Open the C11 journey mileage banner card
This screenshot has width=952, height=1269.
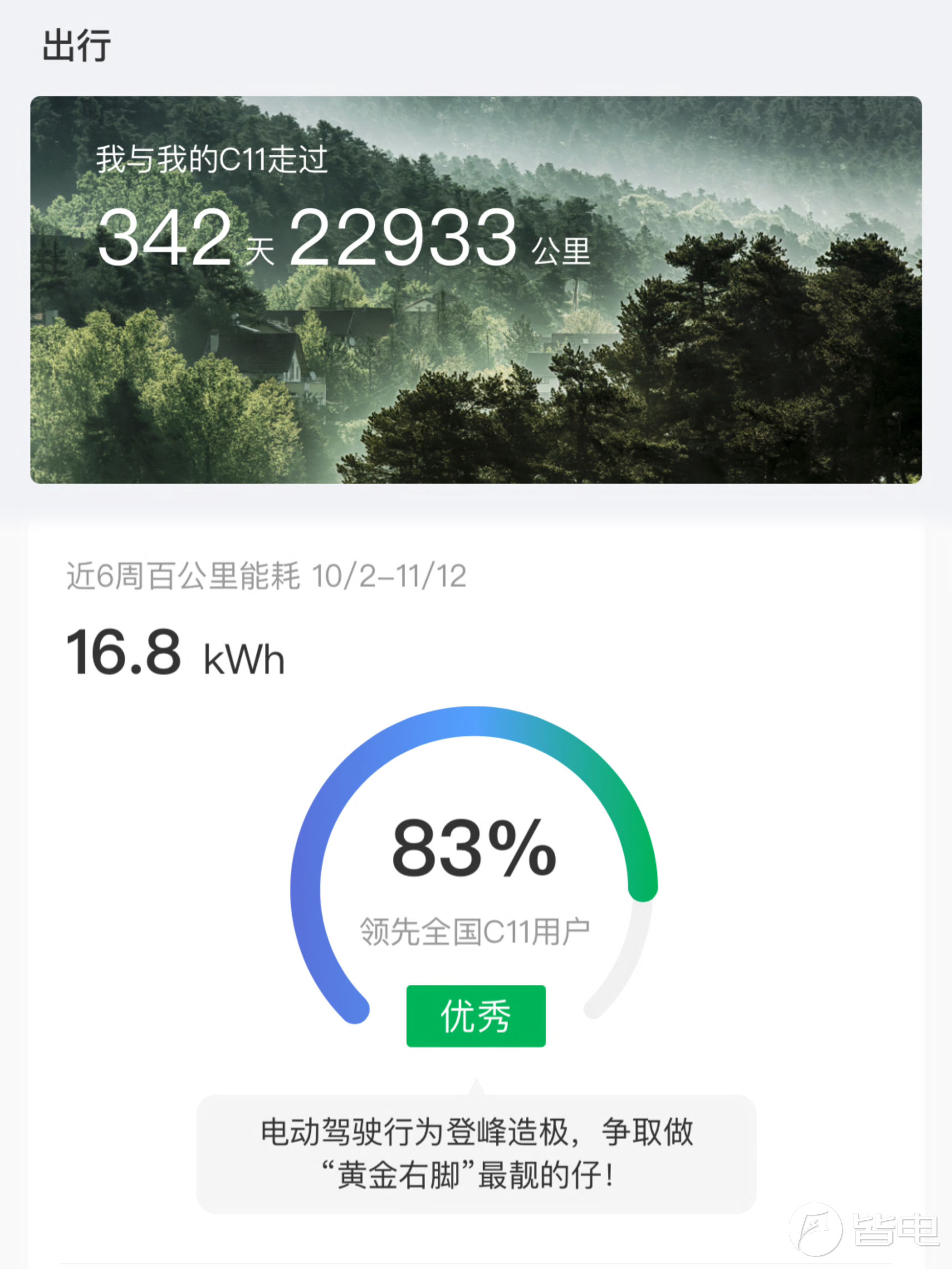click(475, 289)
